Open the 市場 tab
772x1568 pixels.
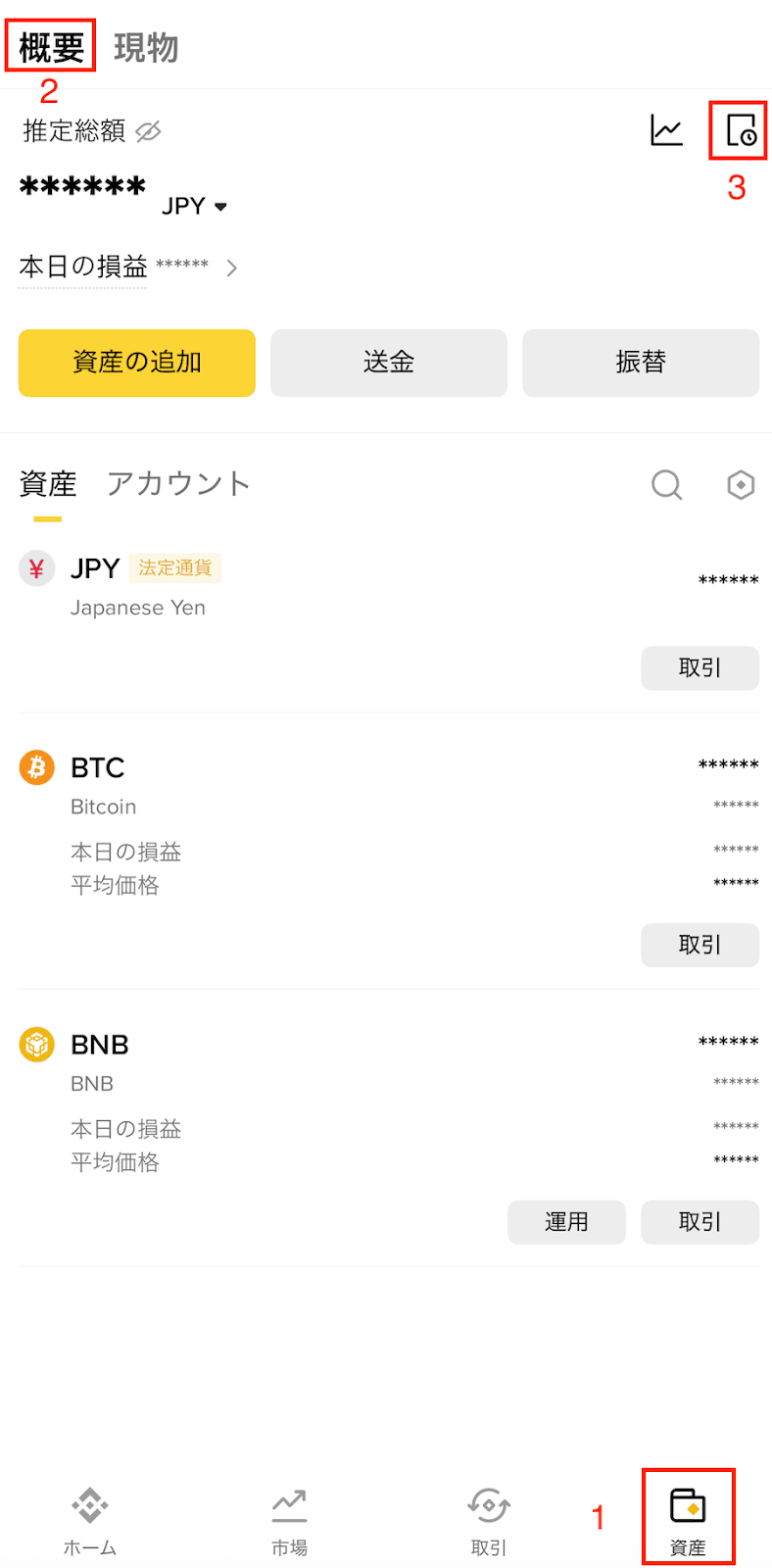tap(289, 1520)
